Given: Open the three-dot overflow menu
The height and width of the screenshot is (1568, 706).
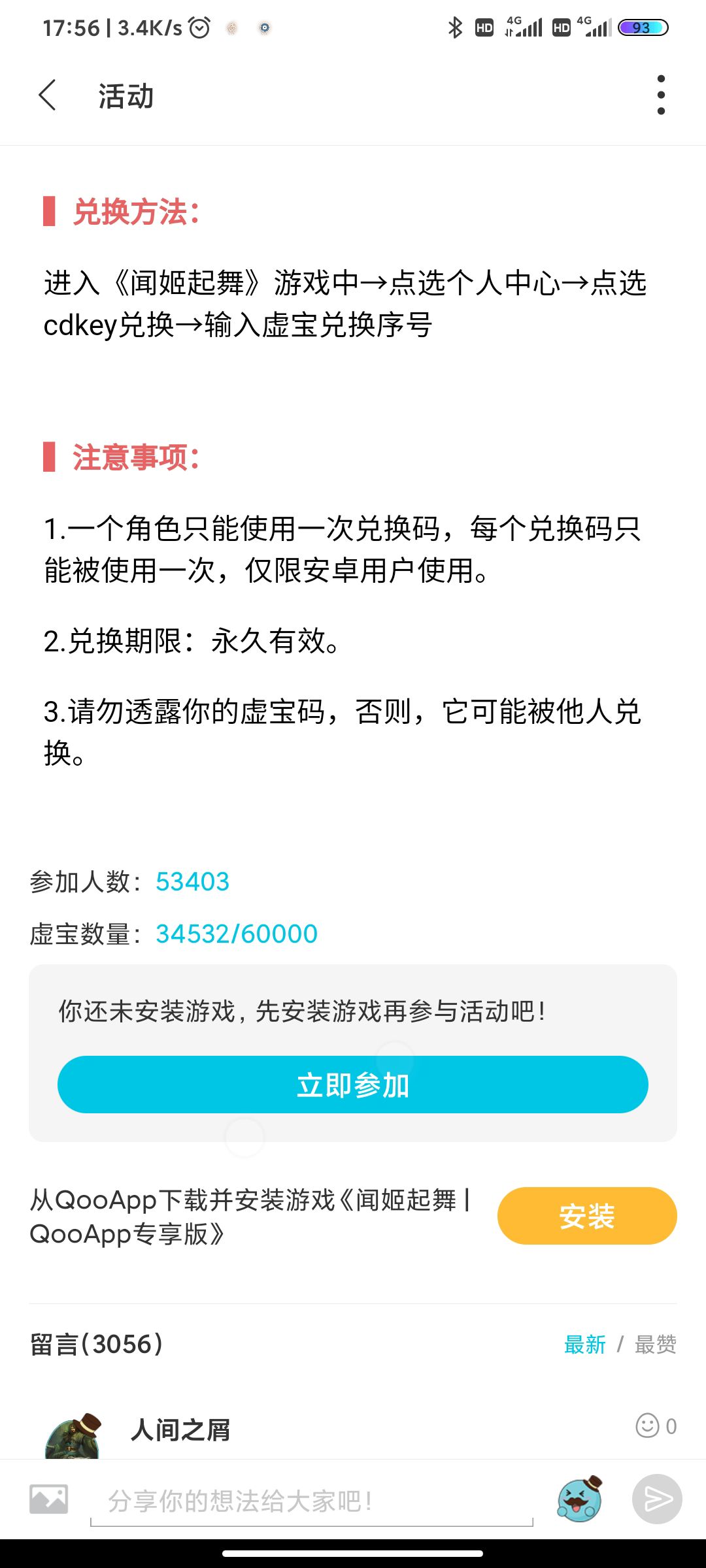Looking at the screenshot, I should pos(662,93).
